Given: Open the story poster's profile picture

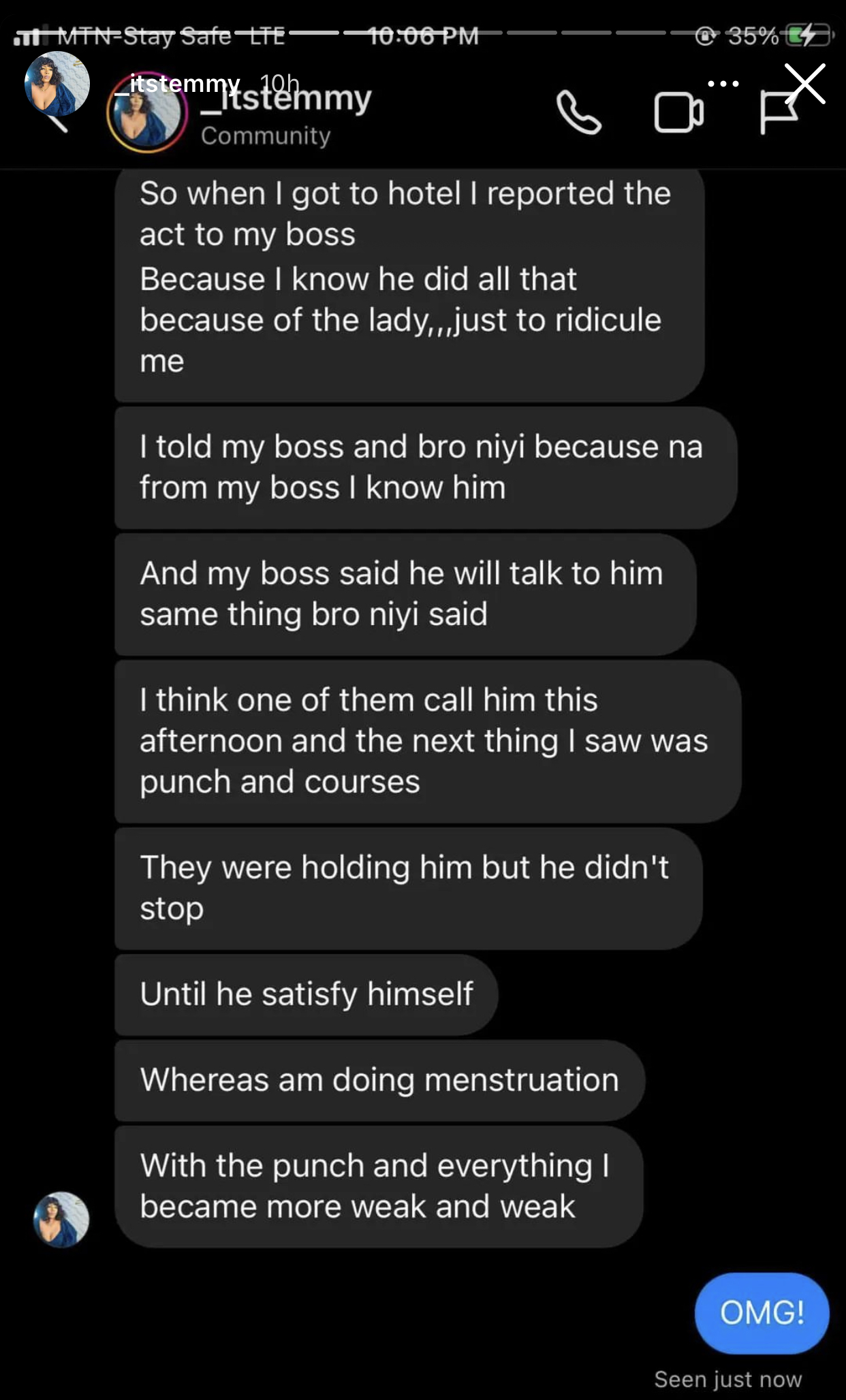Looking at the screenshot, I should (57, 84).
